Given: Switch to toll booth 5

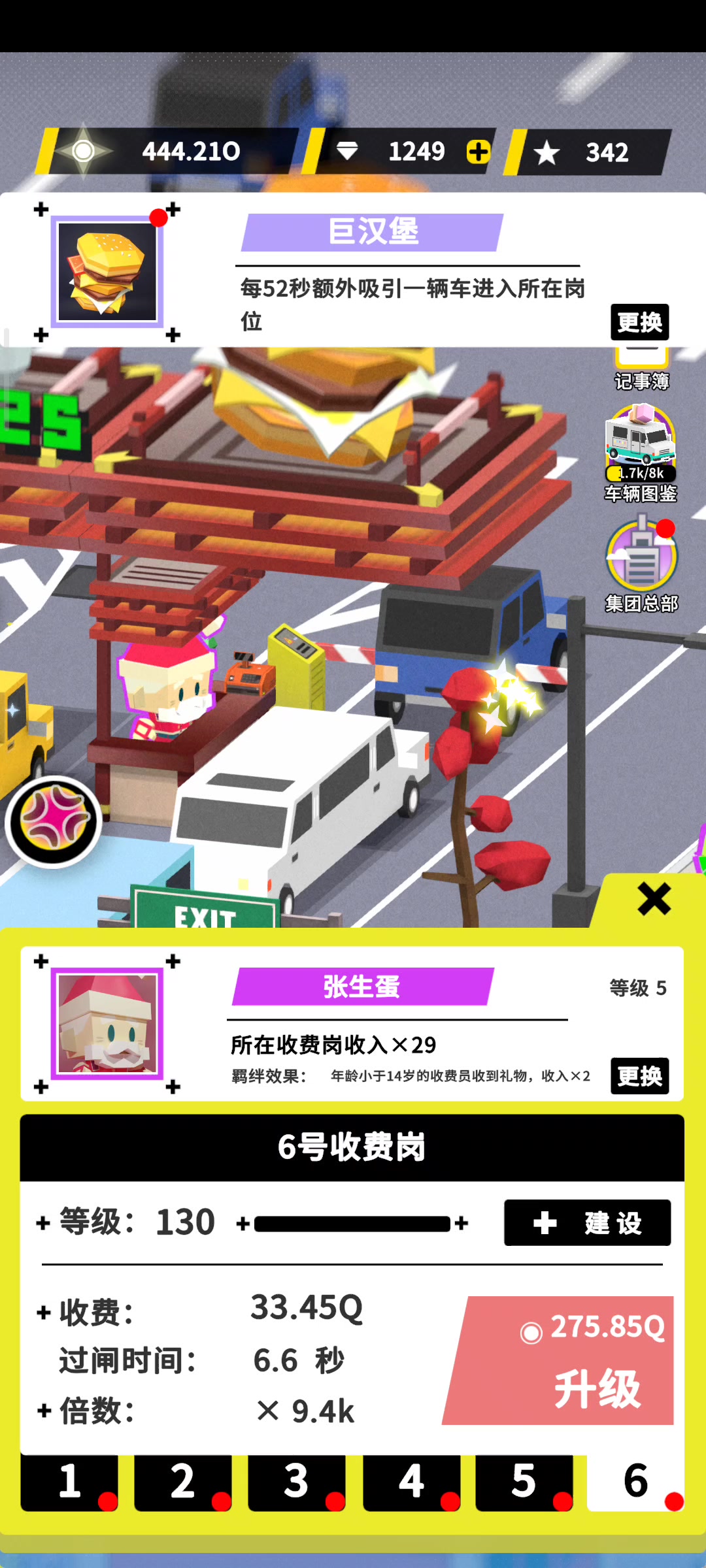Looking at the screenshot, I should click(x=524, y=1482).
